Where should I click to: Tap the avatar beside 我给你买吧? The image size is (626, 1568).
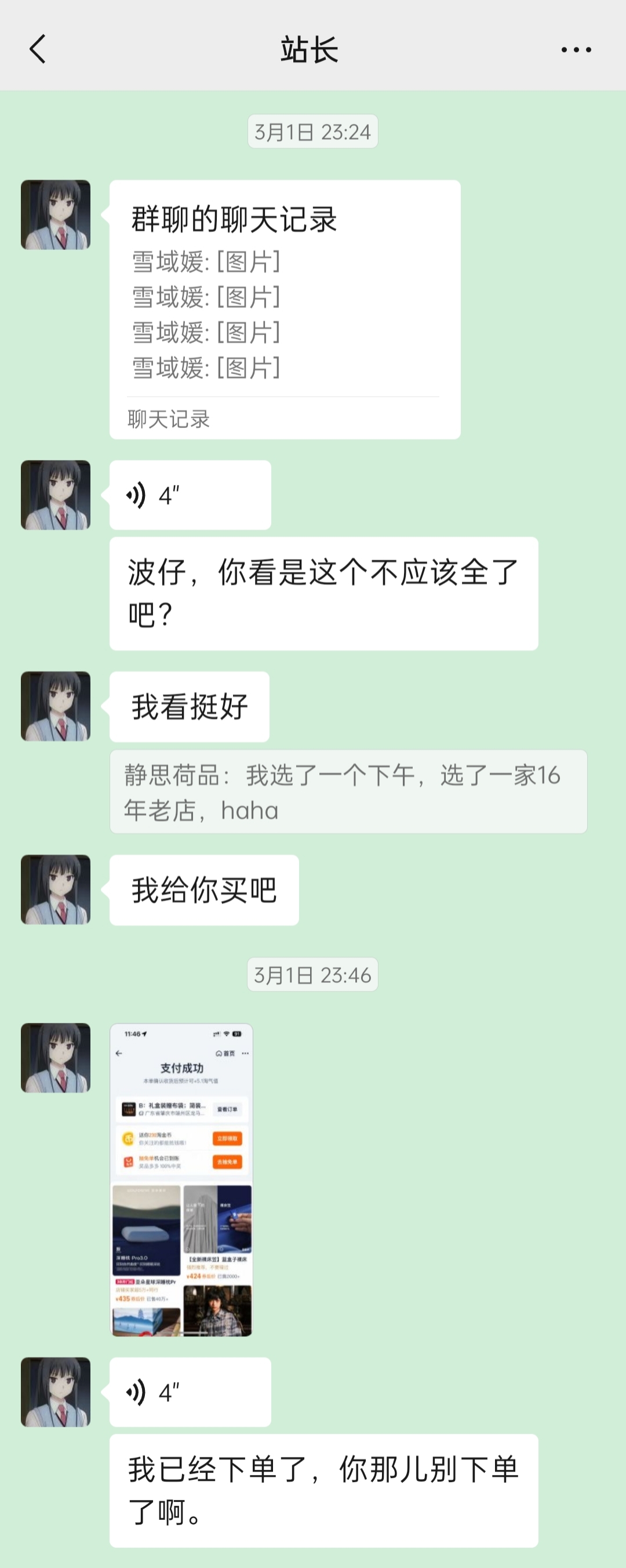pyautogui.click(x=56, y=890)
